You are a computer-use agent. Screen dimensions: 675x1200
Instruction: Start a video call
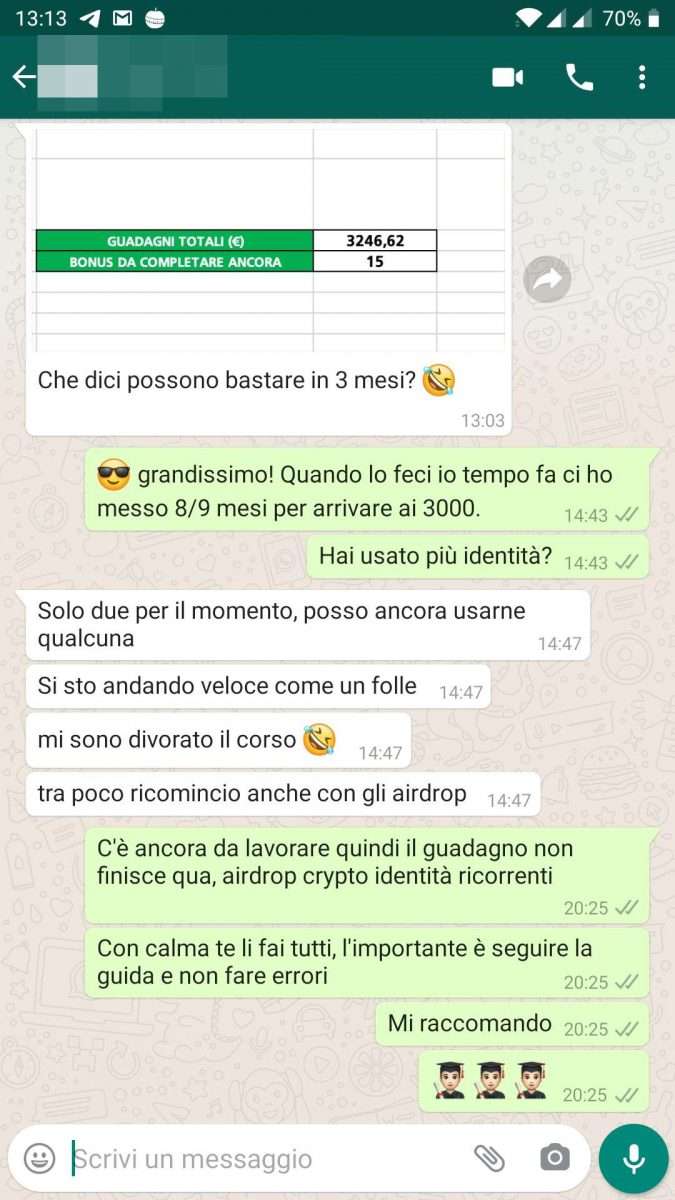508,77
